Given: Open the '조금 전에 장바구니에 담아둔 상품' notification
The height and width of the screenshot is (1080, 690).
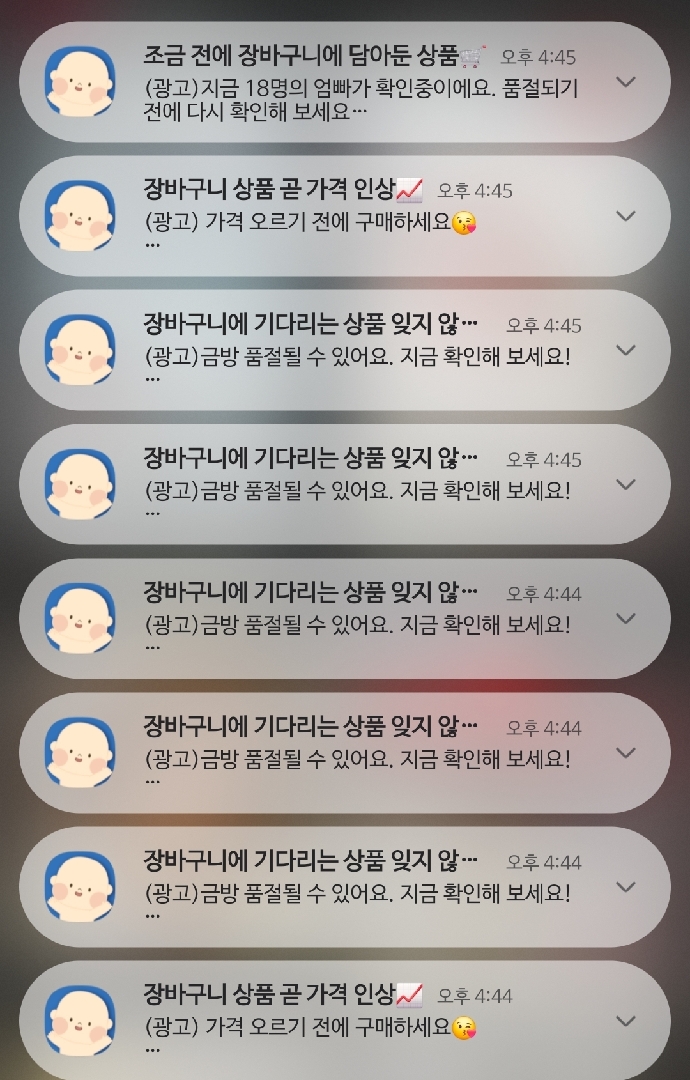Looking at the screenshot, I should click(x=340, y=83).
